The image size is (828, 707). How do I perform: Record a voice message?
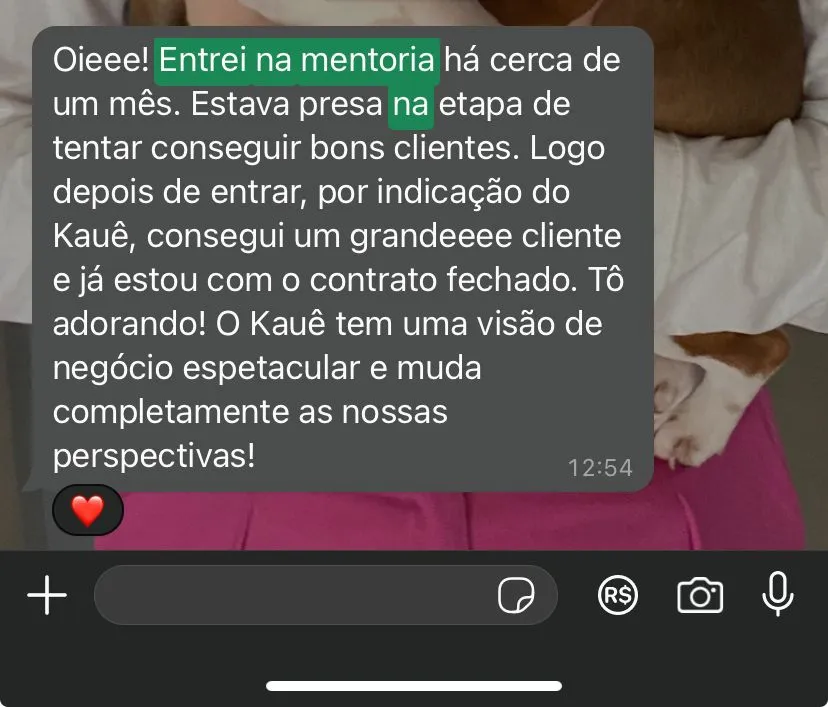coord(777,595)
